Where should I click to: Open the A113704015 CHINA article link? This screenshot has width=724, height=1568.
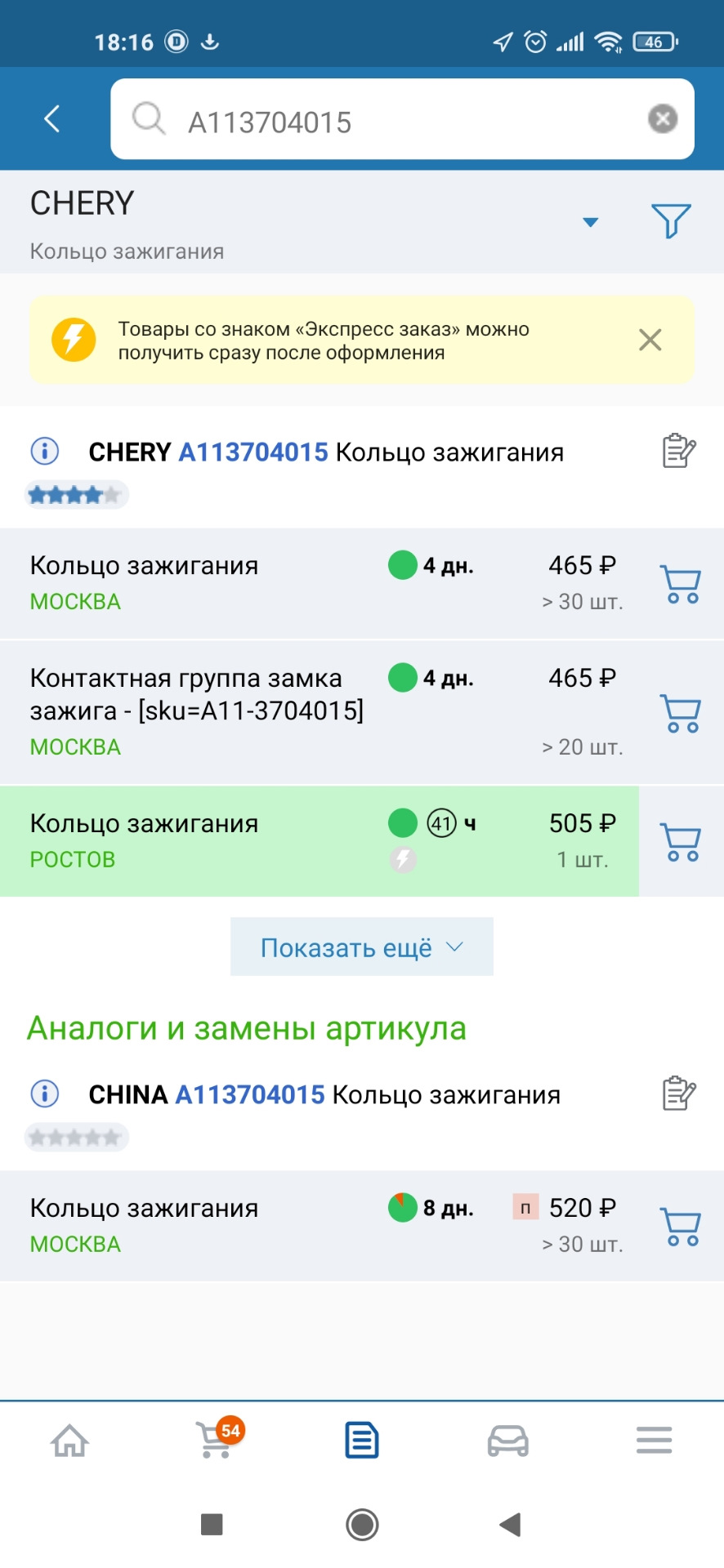[x=252, y=1094]
